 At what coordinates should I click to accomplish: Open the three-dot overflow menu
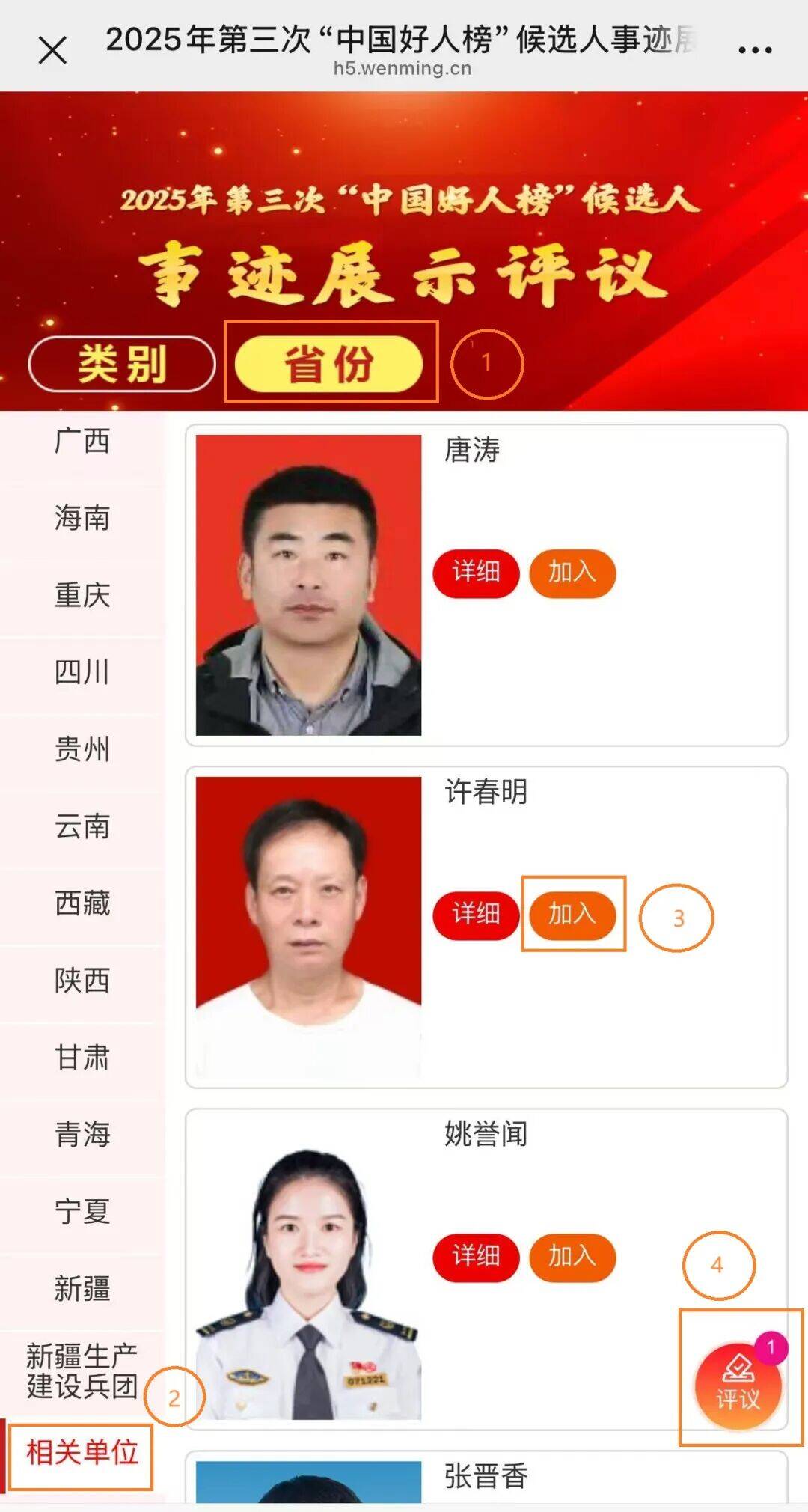point(754,51)
